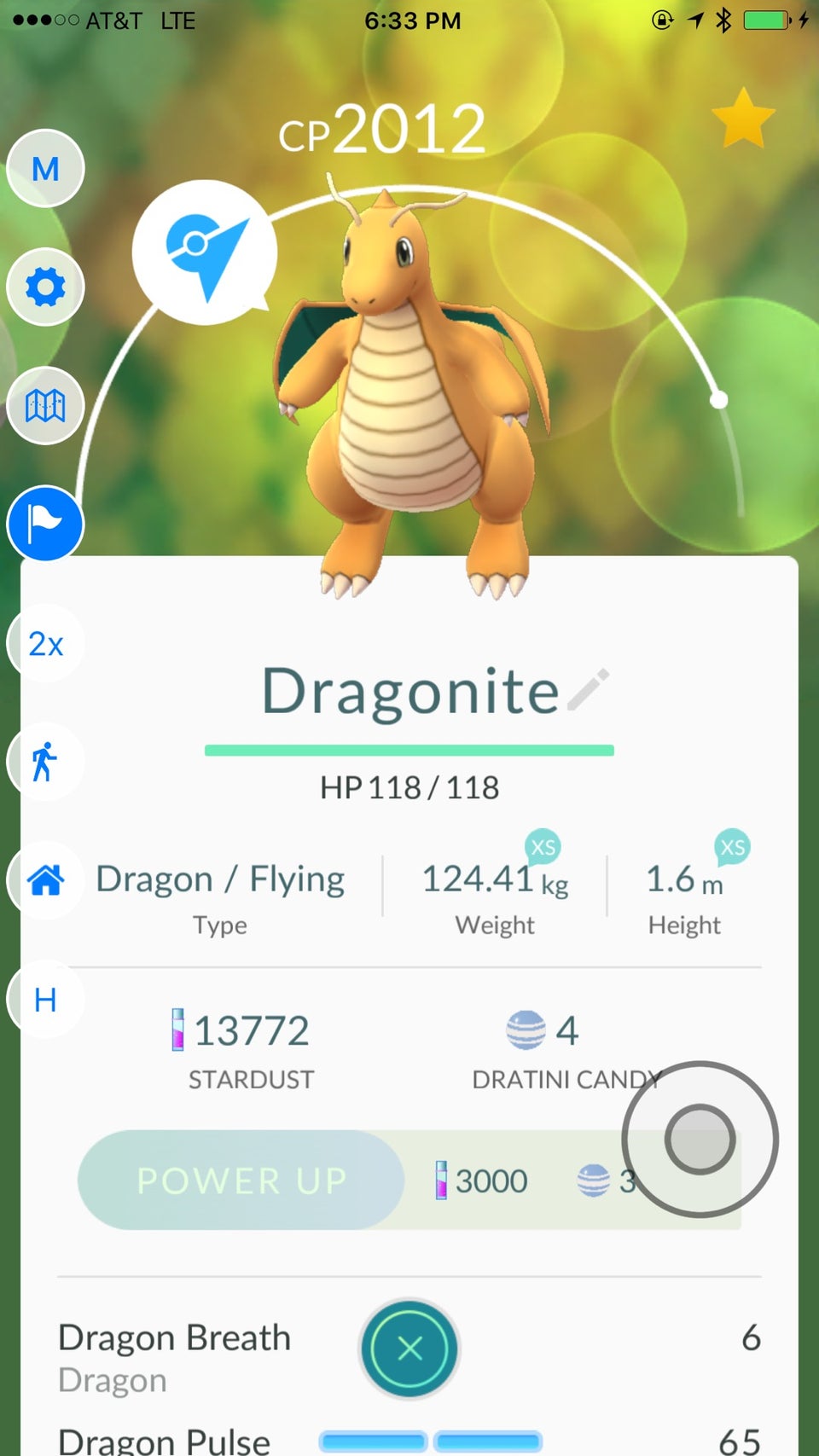Toggle the 2x speed button
Screen dimensions: 819x1456
tap(45, 644)
